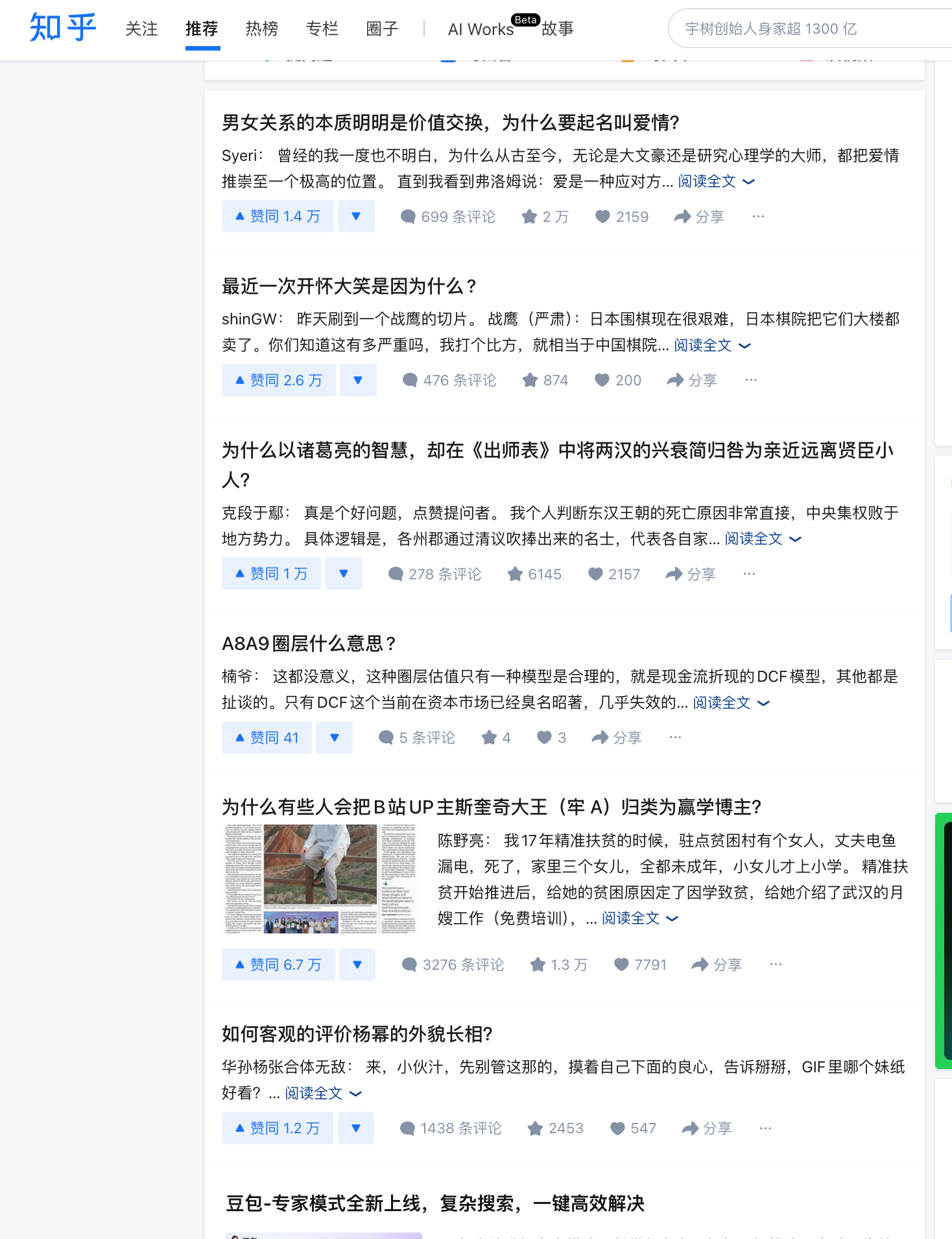View 3276 条评论 on 陈野亮's answer
The width and height of the screenshot is (952, 1239).
click(x=453, y=965)
